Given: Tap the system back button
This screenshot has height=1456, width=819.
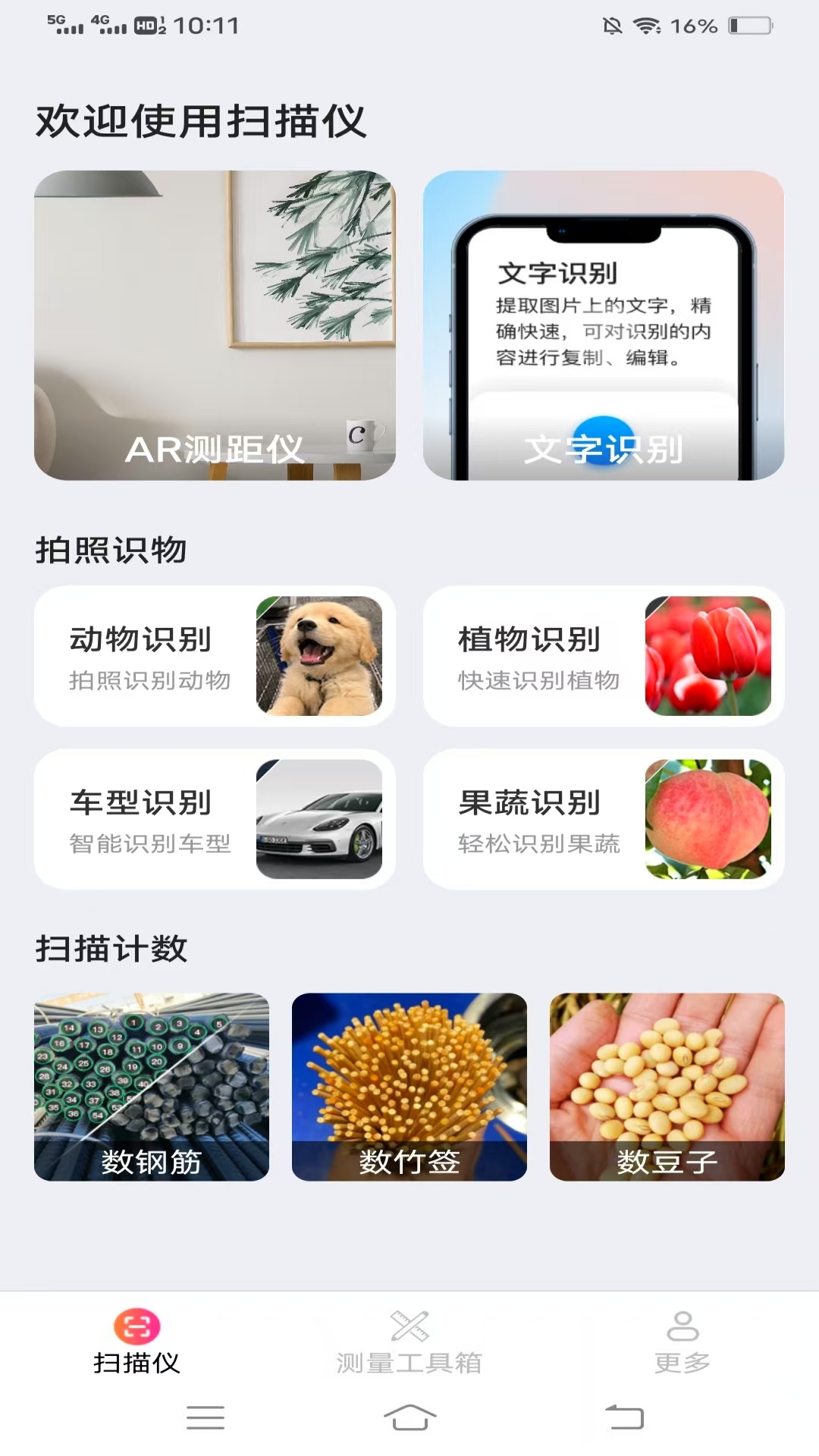Looking at the screenshot, I should click(624, 1417).
